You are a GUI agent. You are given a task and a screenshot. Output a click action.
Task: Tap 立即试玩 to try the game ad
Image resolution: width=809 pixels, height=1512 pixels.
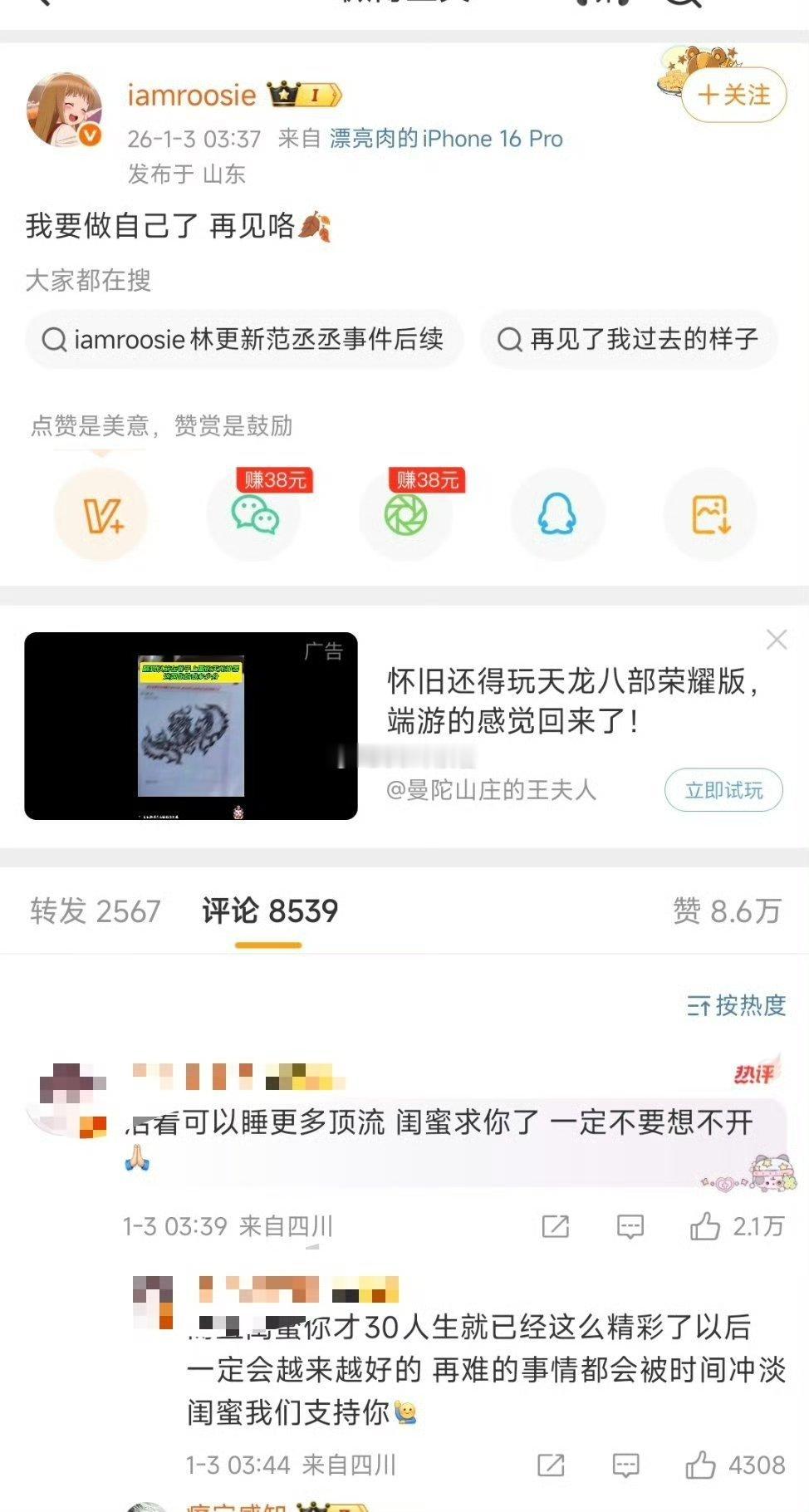click(x=723, y=792)
